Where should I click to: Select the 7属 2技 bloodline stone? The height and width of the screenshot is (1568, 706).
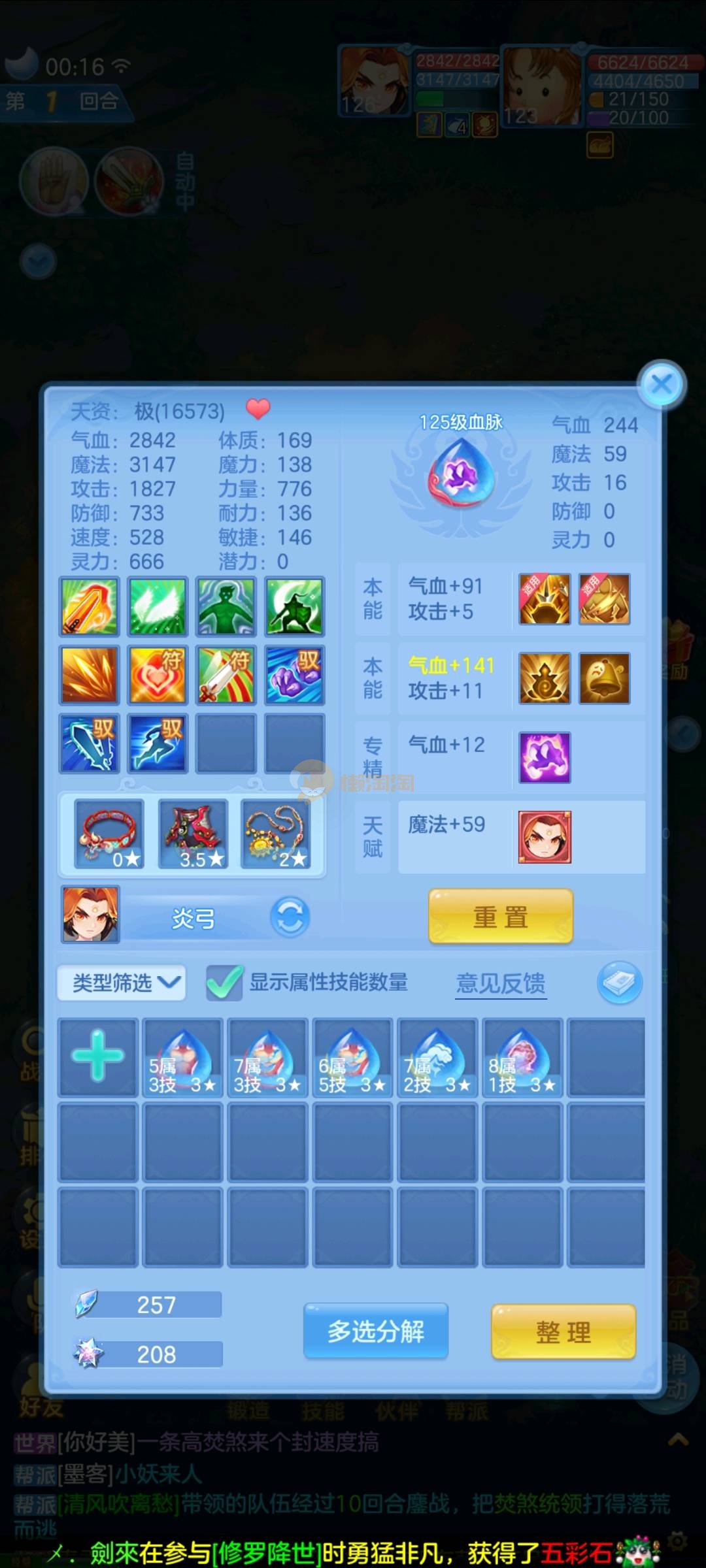(x=437, y=1056)
